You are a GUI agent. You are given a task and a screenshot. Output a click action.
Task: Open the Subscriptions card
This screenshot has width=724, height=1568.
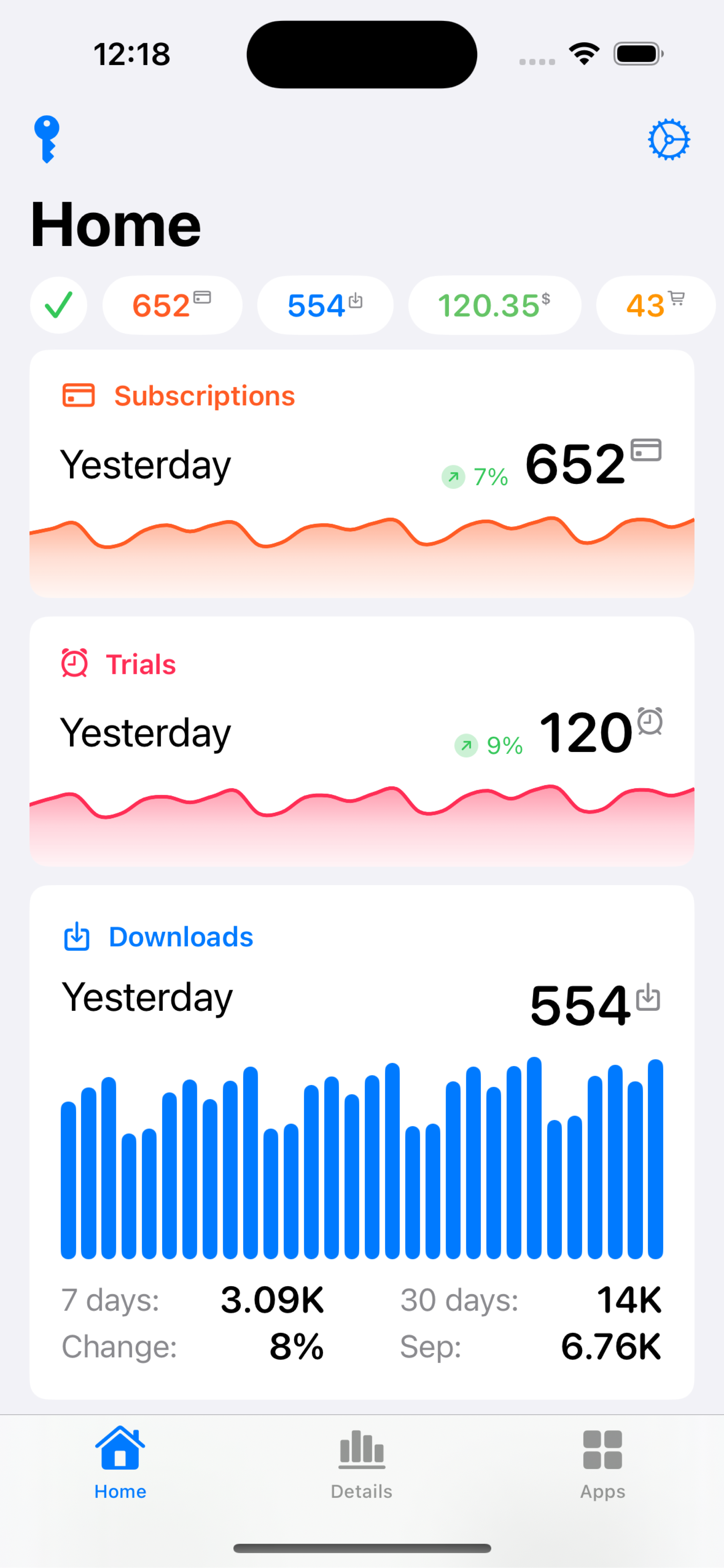click(362, 473)
